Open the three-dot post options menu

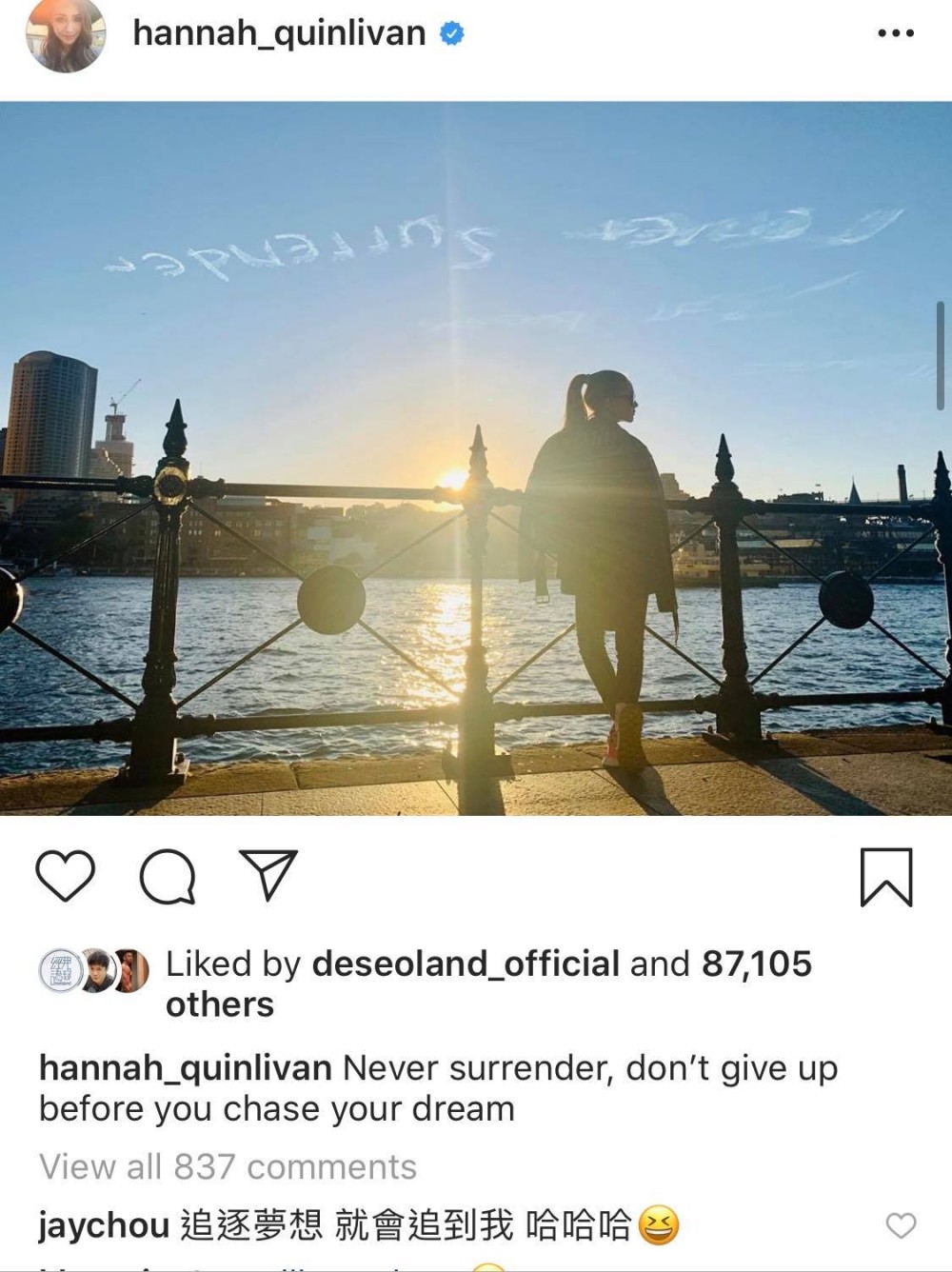(x=895, y=33)
